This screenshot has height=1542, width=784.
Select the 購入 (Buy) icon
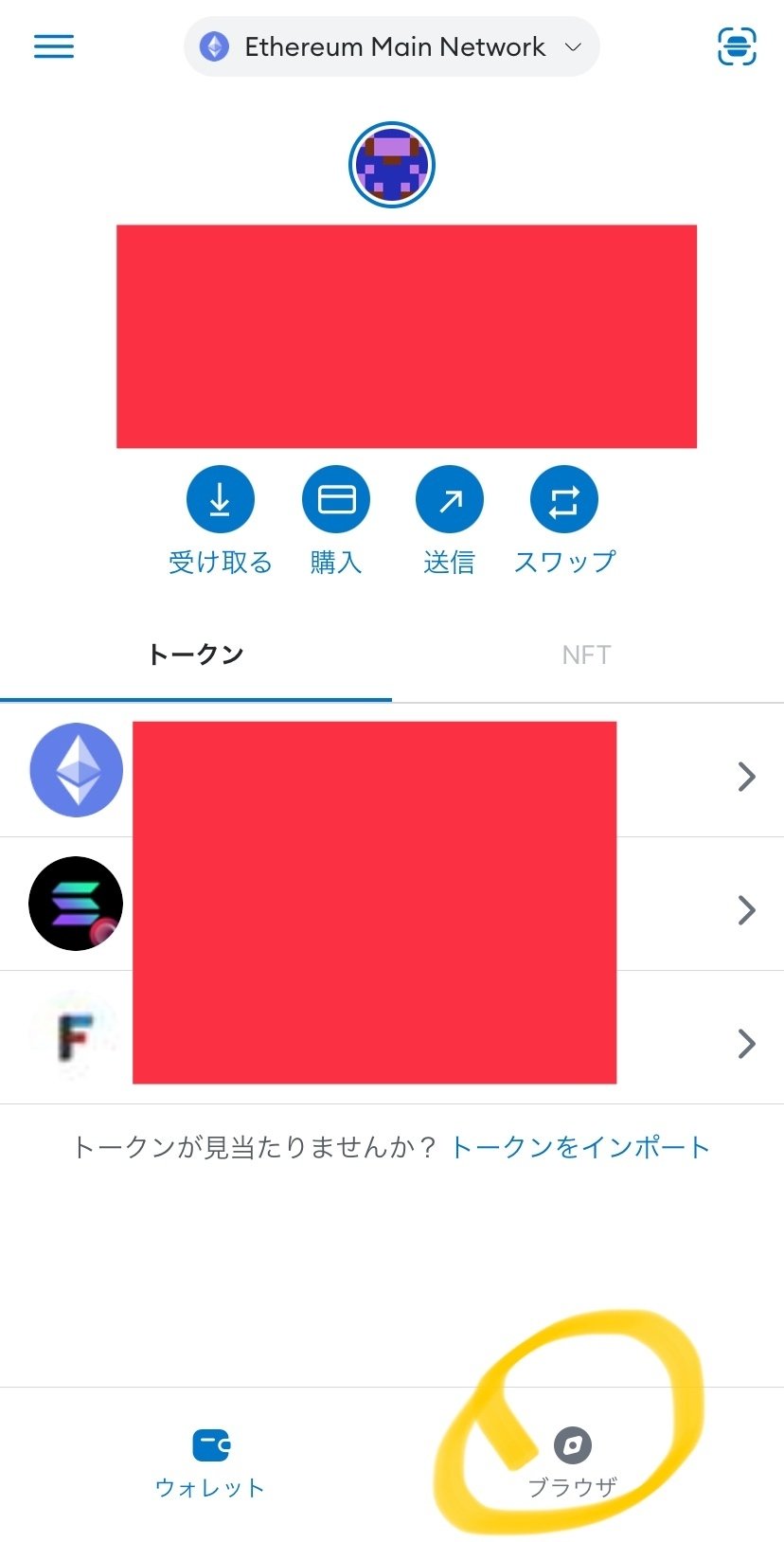335,499
